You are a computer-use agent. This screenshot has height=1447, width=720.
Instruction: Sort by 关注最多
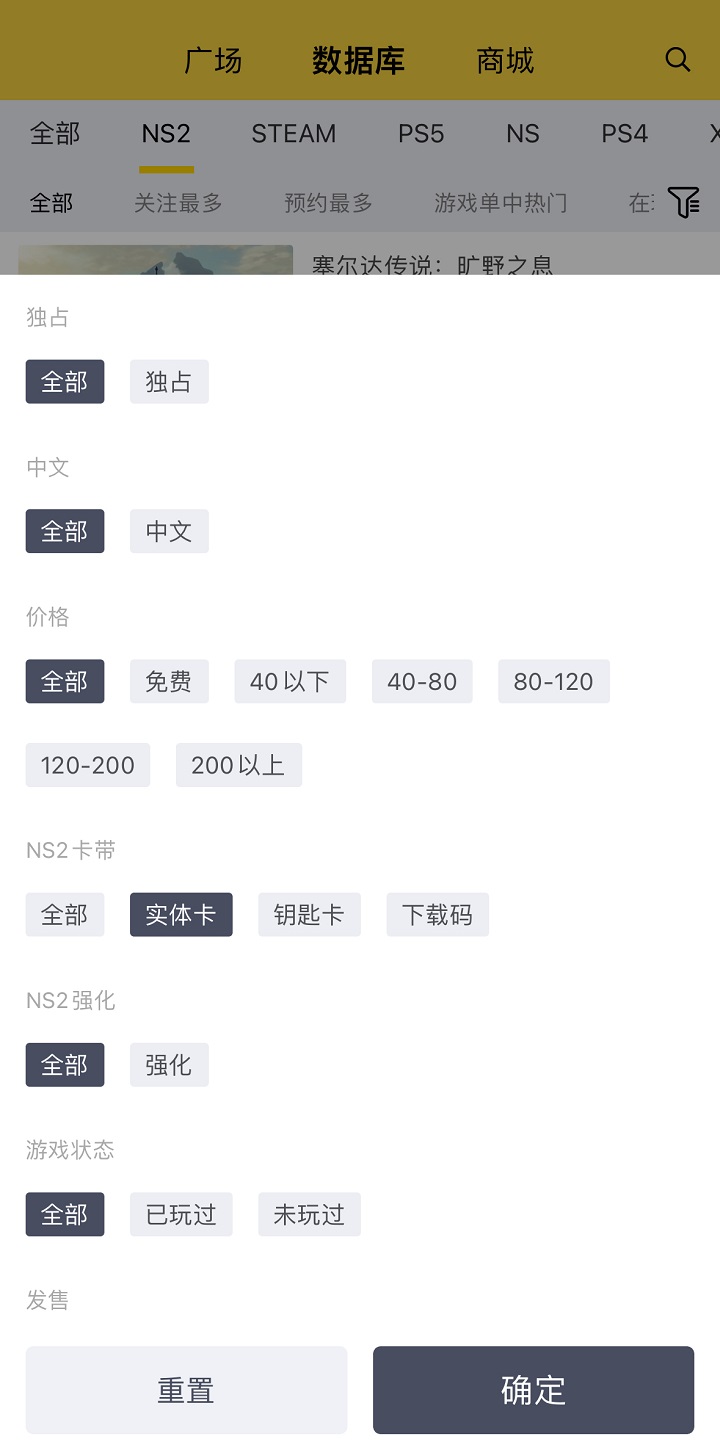pyautogui.click(x=178, y=204)
